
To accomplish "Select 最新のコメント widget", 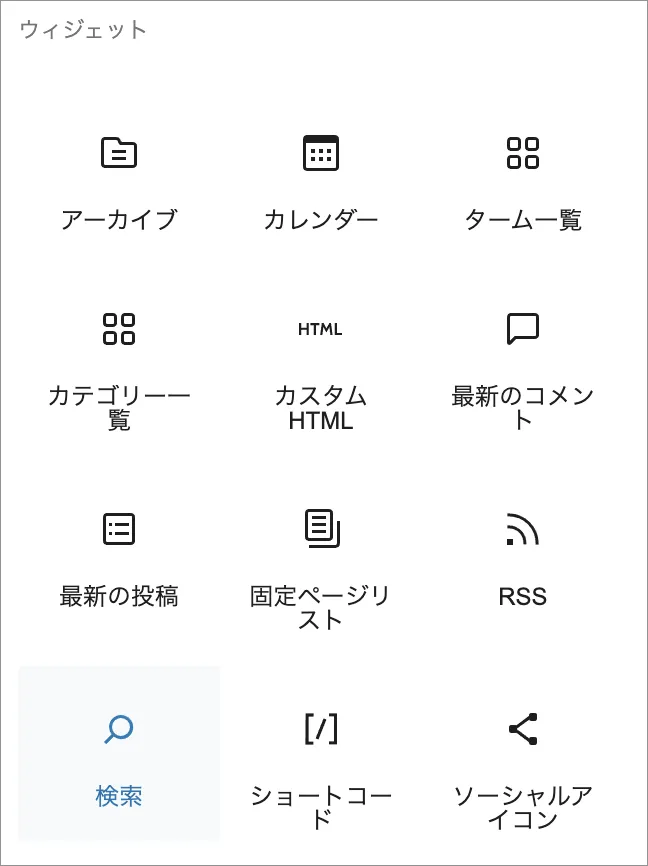I will pos(523,367).
